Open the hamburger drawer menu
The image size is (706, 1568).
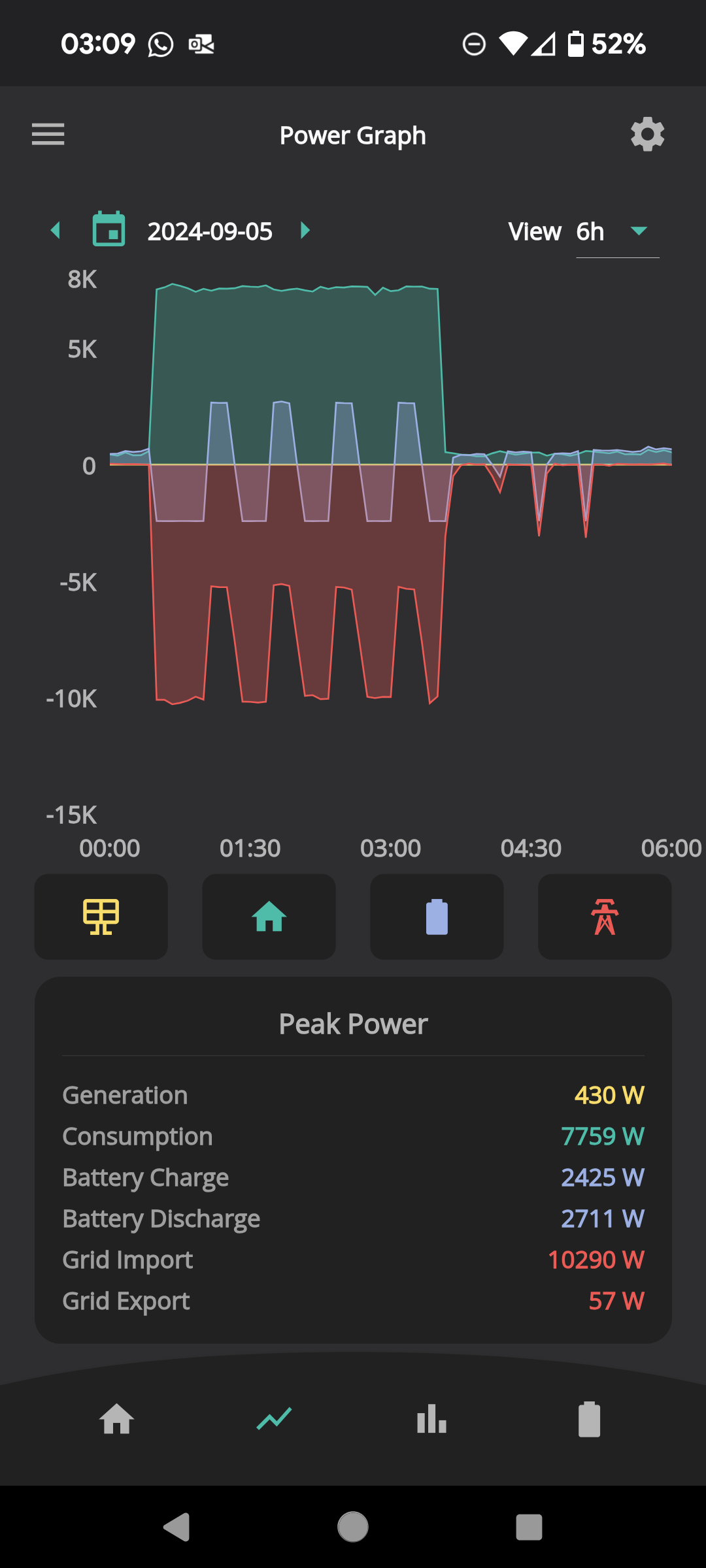(48, 135)
